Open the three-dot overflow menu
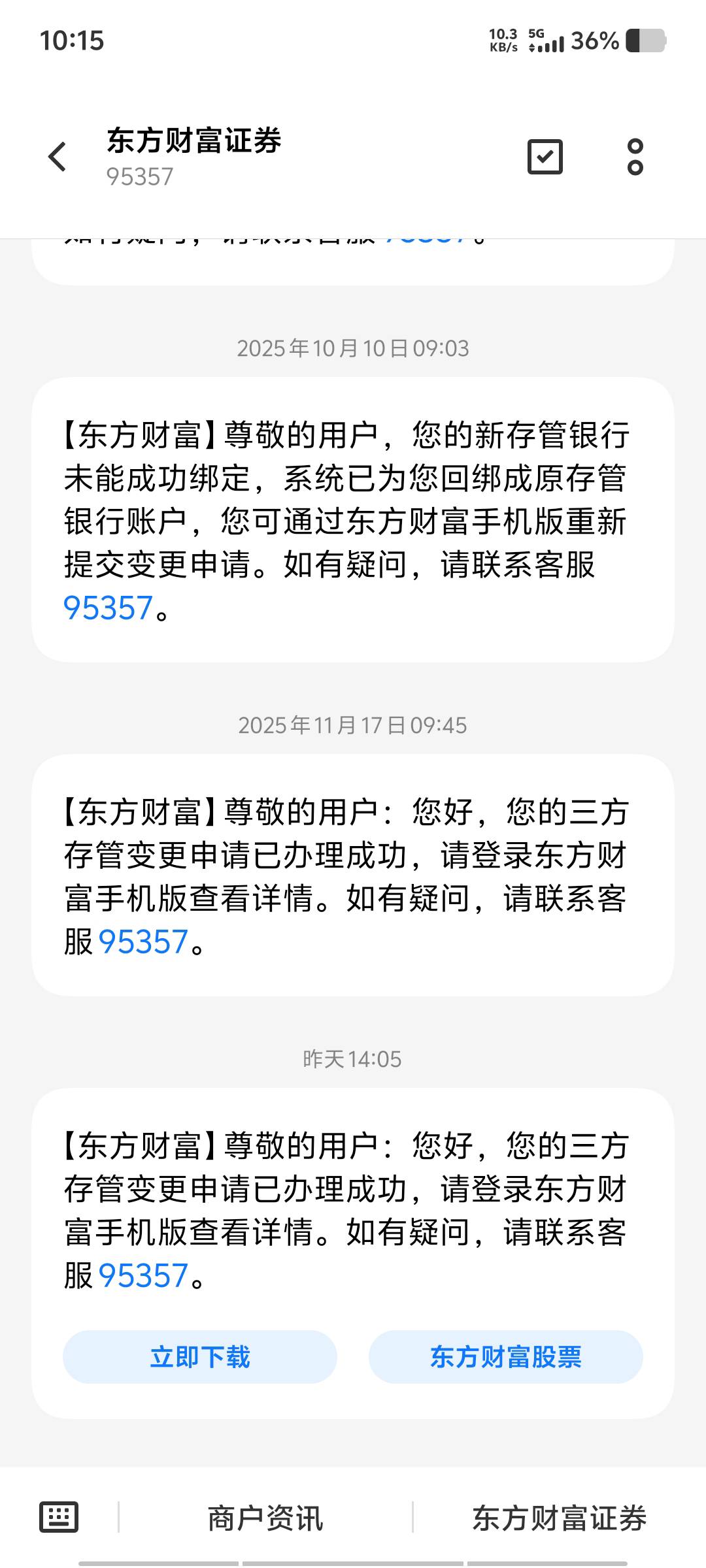The height and width of the screenshot is (1568, 706). coord(635,157)
